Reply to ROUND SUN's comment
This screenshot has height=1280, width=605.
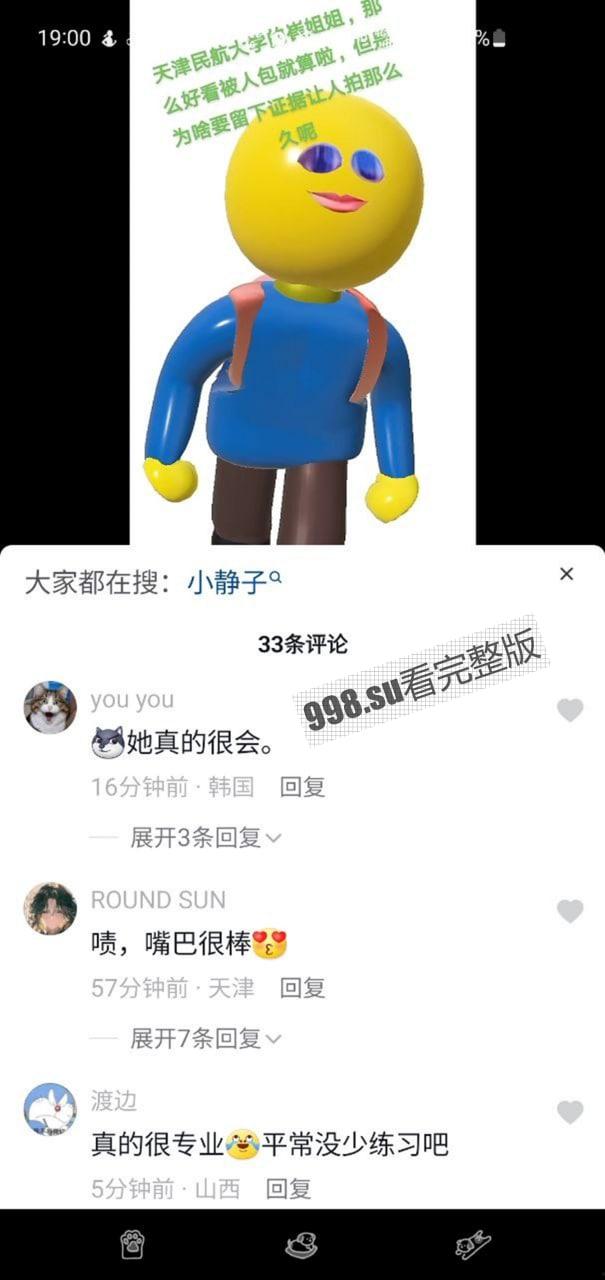click(302, 988)
